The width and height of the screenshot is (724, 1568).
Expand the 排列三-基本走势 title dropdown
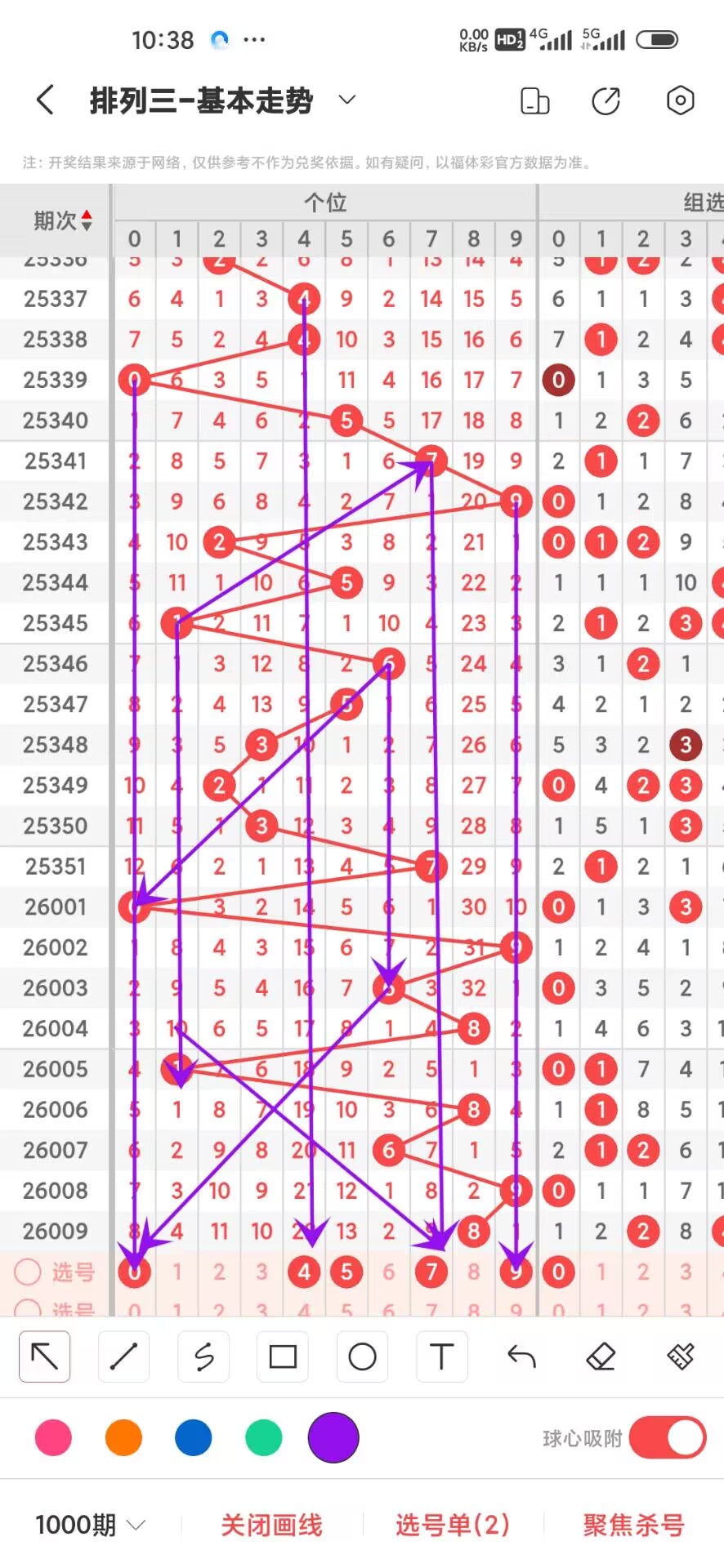coord(347,100)
